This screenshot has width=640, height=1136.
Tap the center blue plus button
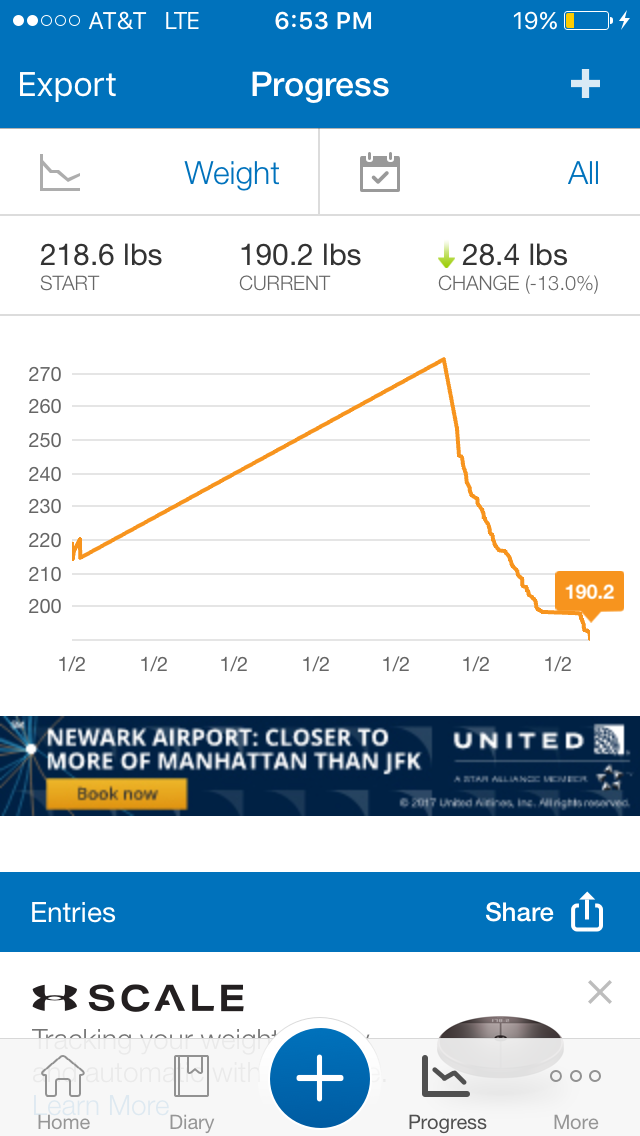[x=320, y=1078]
